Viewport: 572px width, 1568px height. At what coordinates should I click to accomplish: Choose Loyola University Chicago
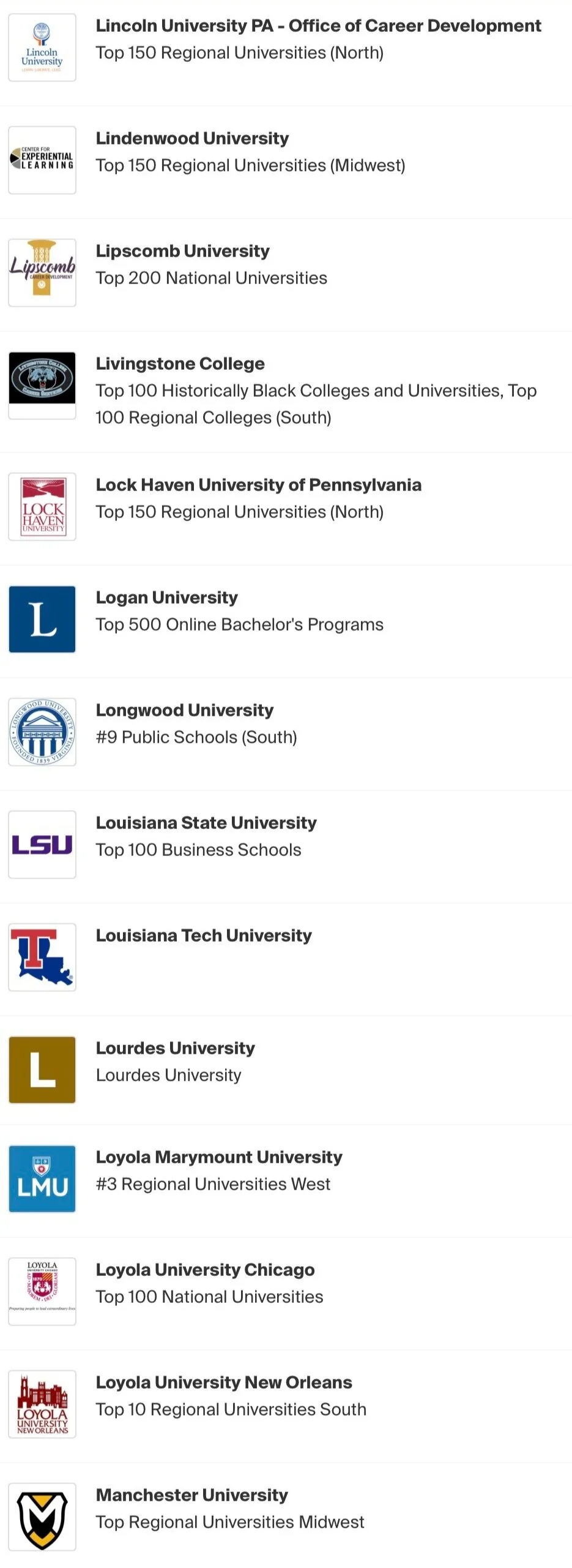coord(205,1270)
